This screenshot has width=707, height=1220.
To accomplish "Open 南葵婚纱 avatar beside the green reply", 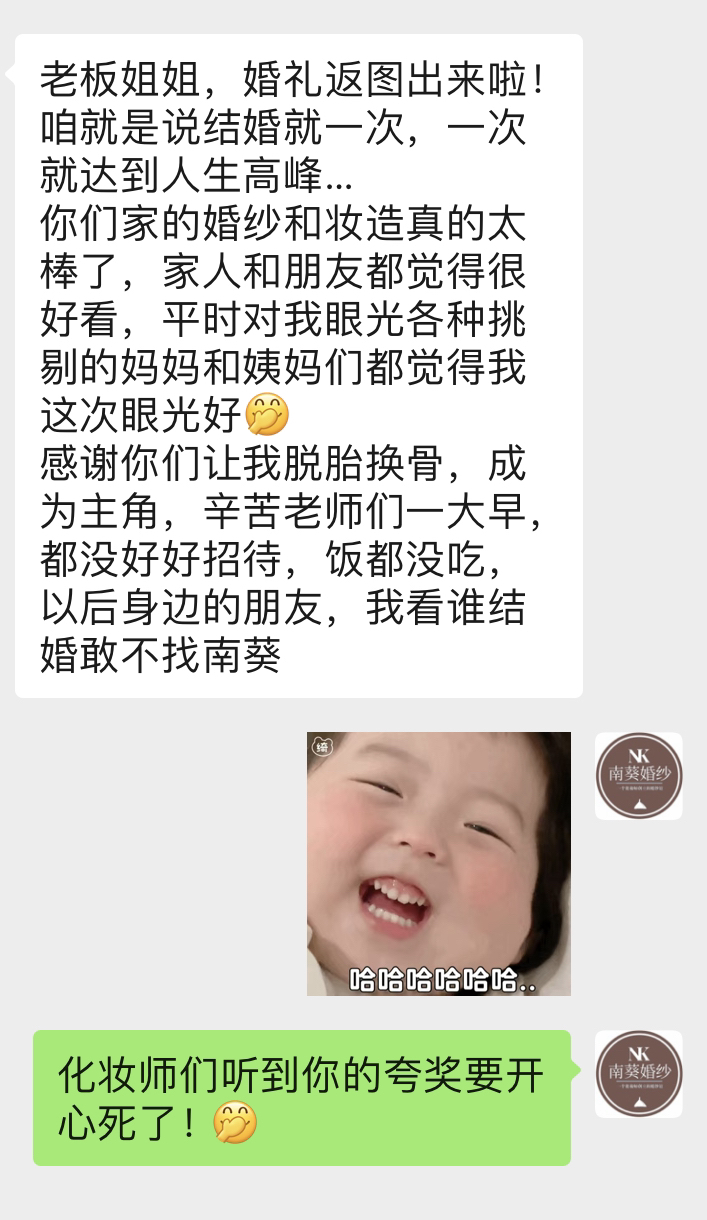I will (639, 1074).
